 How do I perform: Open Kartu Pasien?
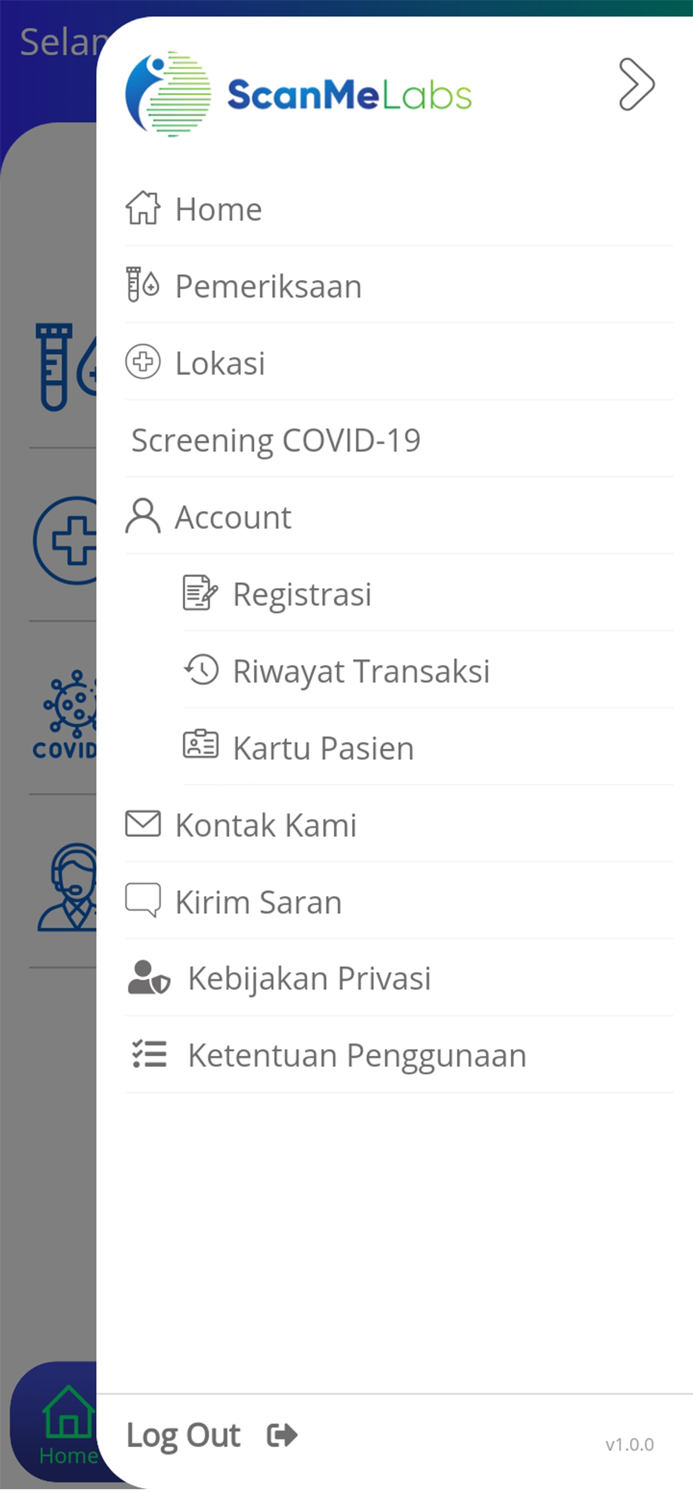[427, 748]
